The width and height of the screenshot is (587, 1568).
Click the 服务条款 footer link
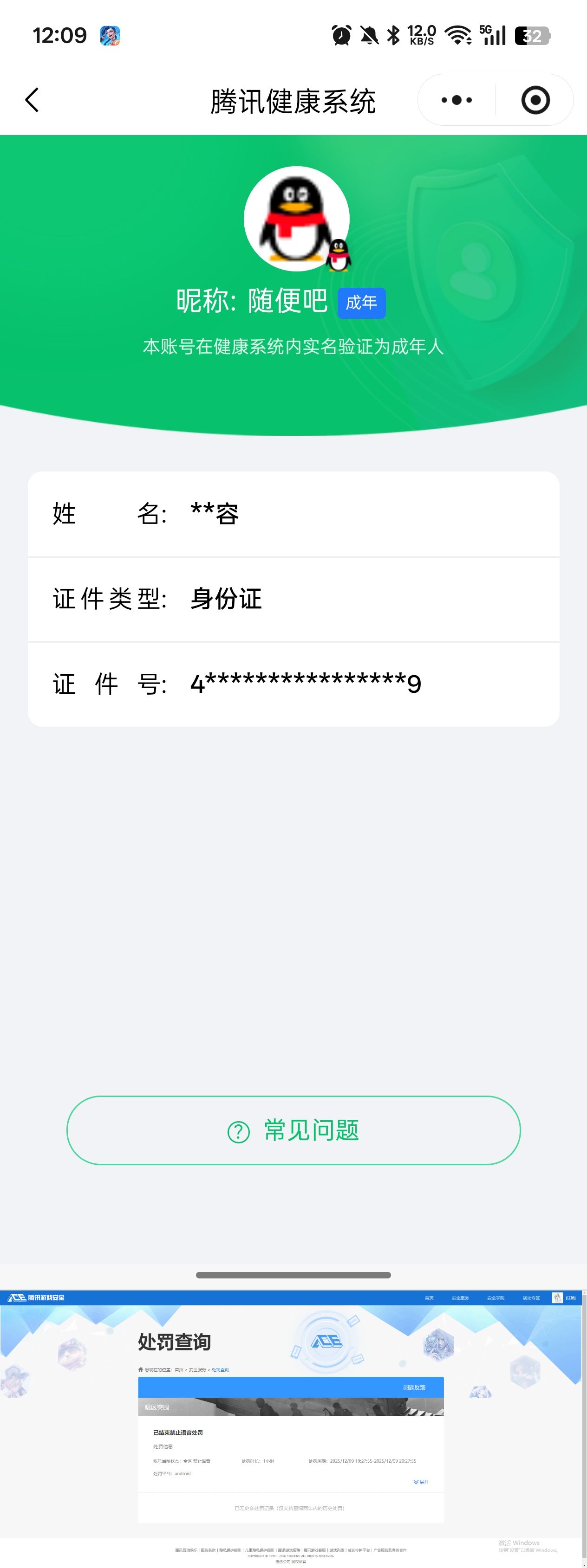tap(207, 1550)
